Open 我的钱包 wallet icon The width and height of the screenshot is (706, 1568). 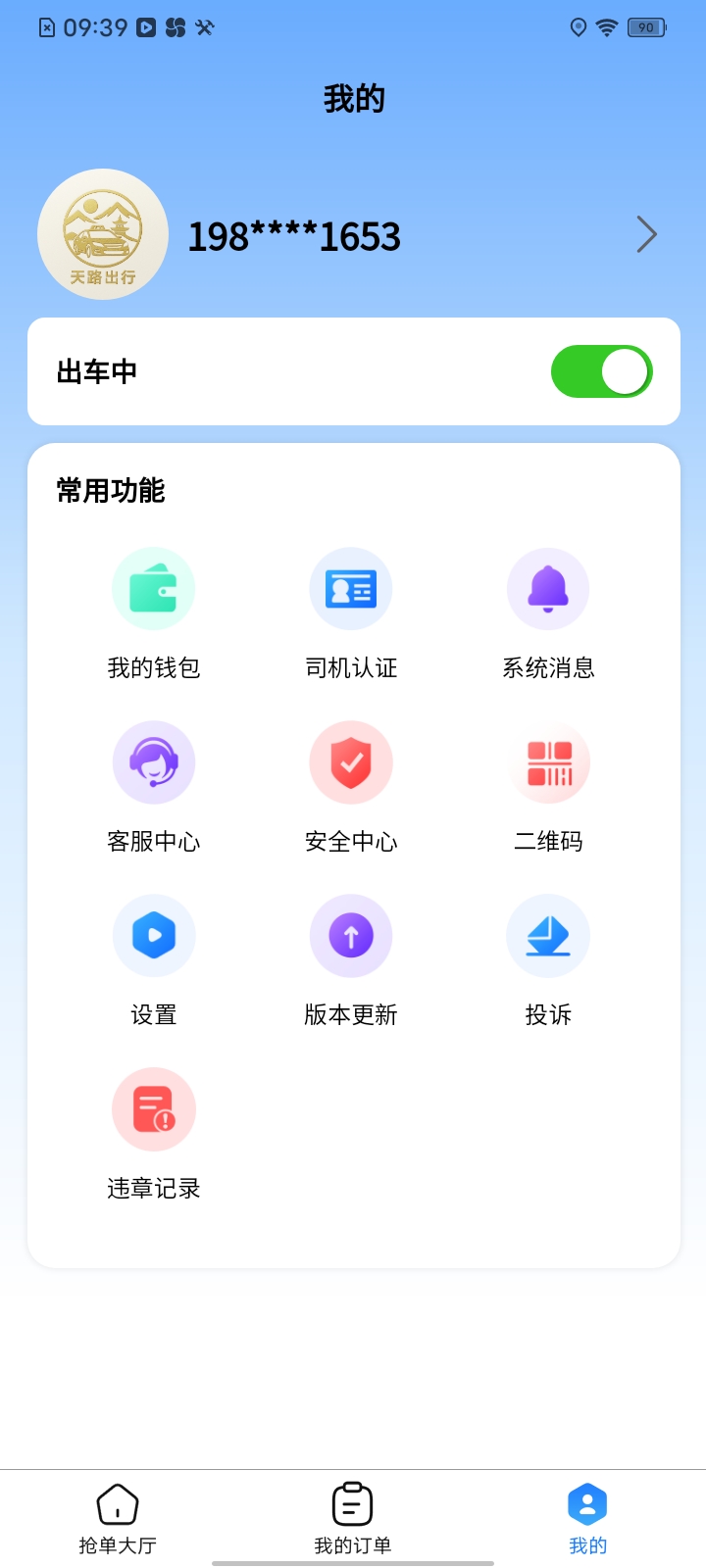point(154,588)
